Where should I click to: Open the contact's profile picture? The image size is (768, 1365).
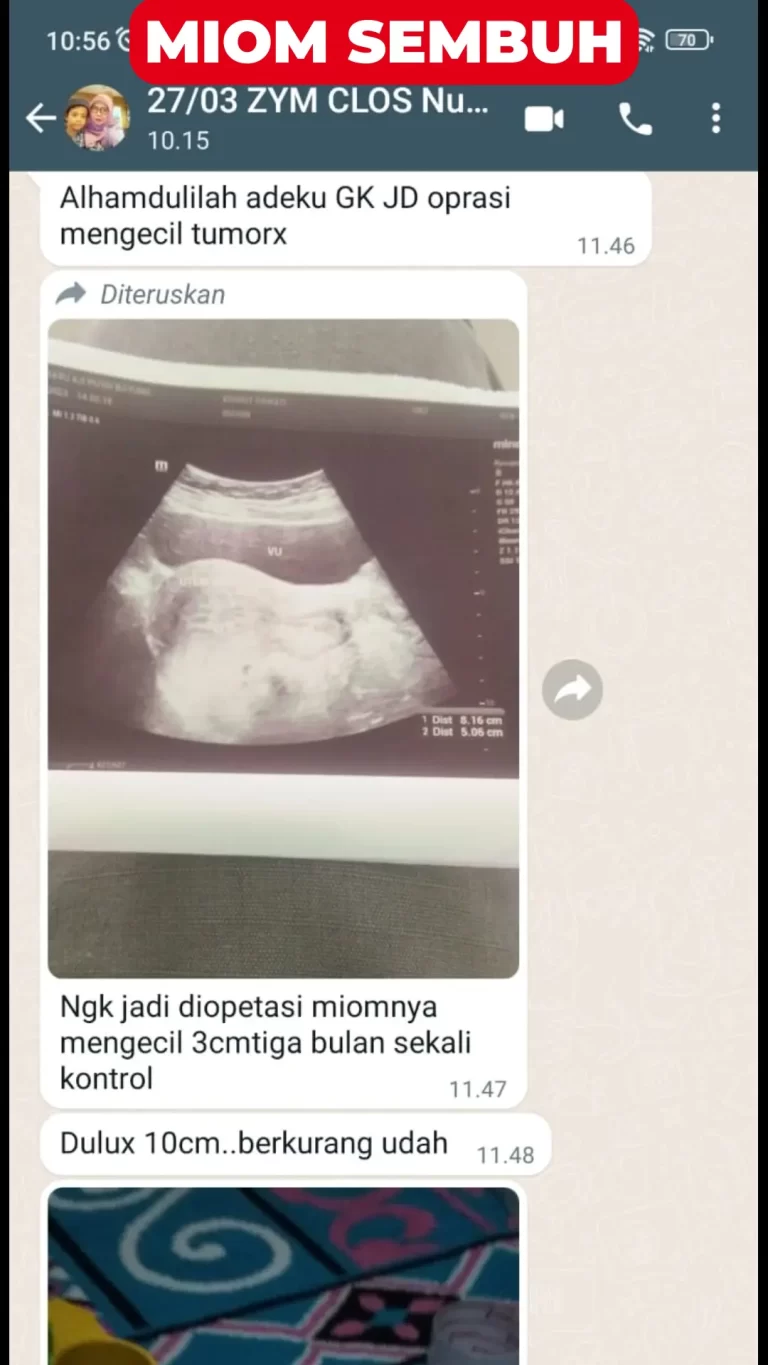pos(97,117)
